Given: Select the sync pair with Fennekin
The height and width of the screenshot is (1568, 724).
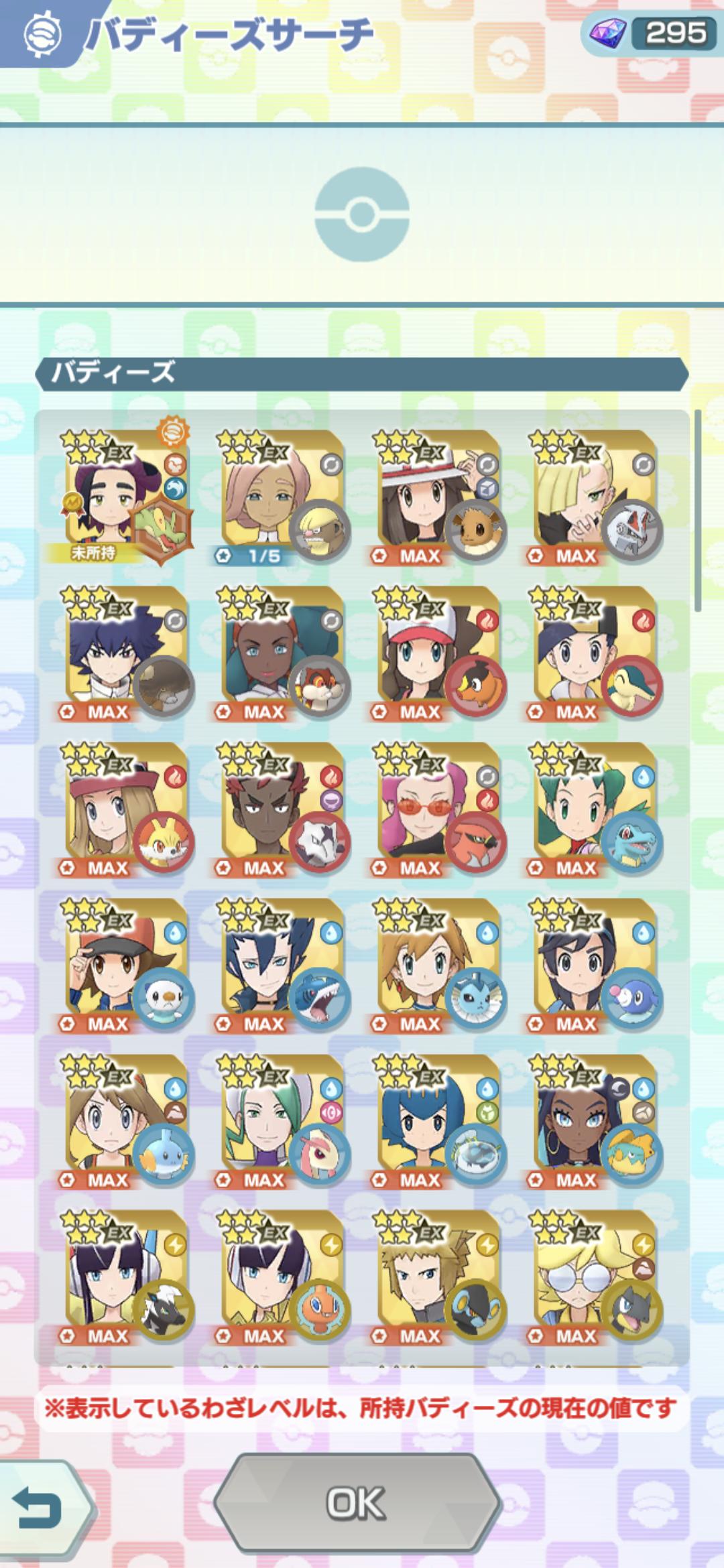Looking at the screenshot, I should [126, 809].
